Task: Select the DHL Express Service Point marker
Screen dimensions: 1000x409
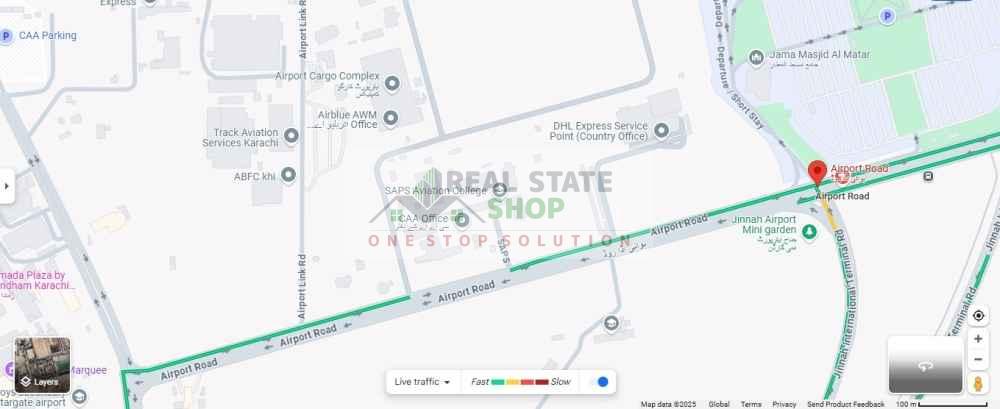Action: point(662,129)
